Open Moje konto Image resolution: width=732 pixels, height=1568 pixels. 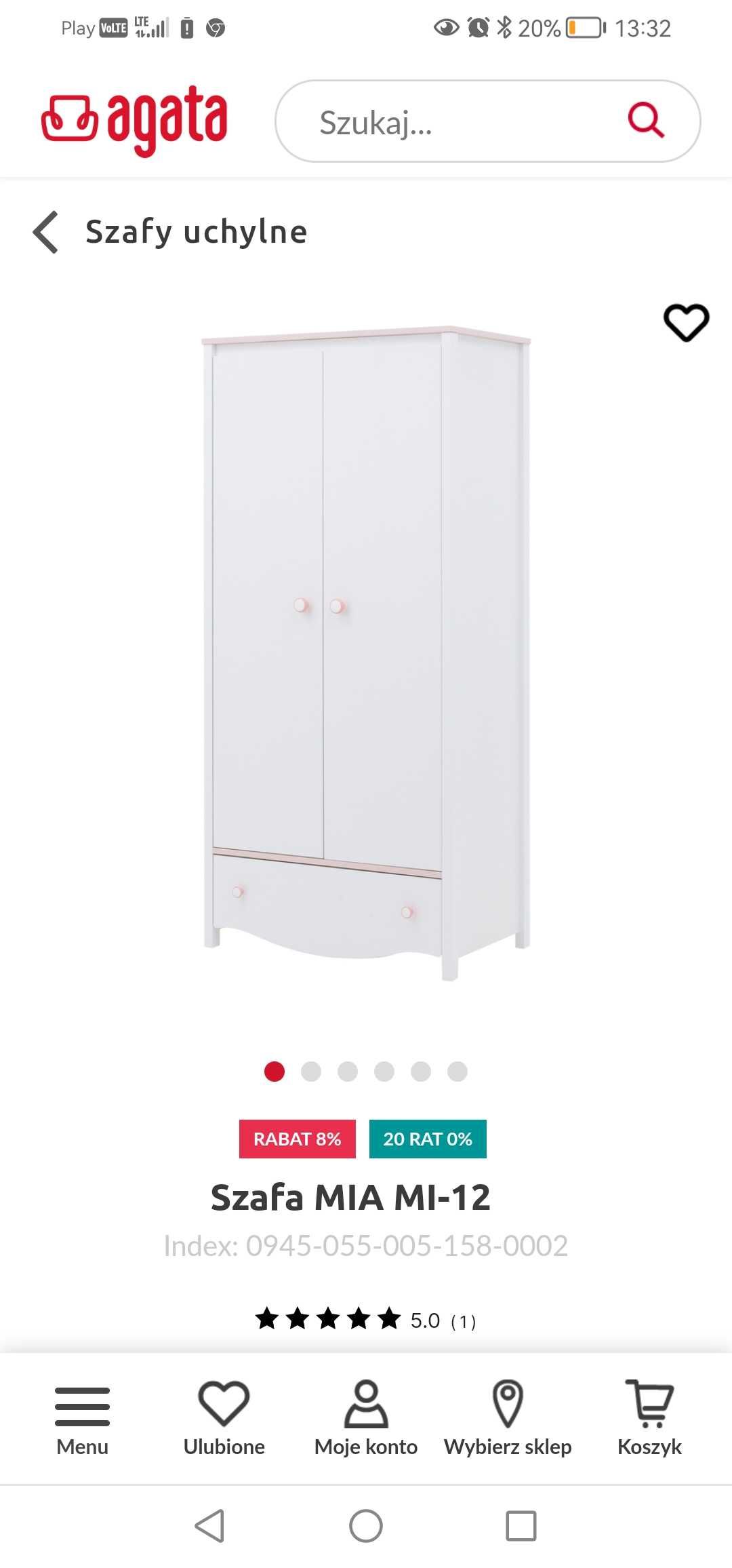[366, 1417]
